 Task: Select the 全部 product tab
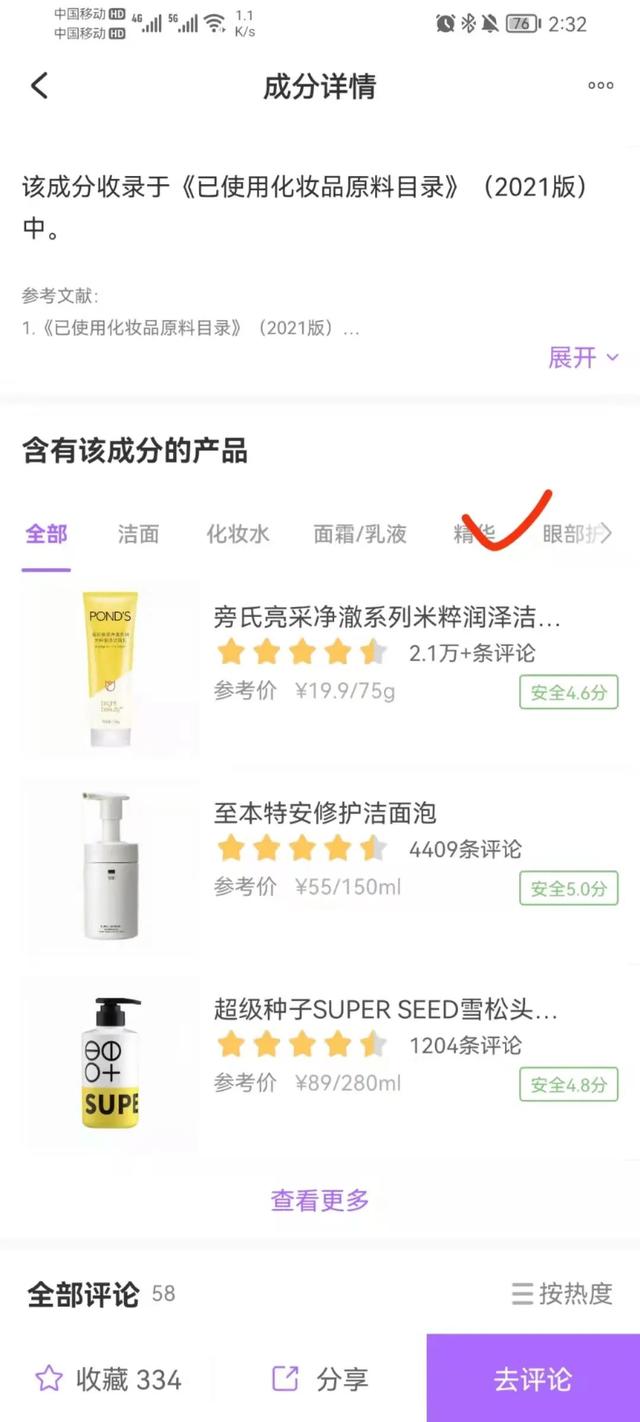pyautogui.click(x=46, y=534)
